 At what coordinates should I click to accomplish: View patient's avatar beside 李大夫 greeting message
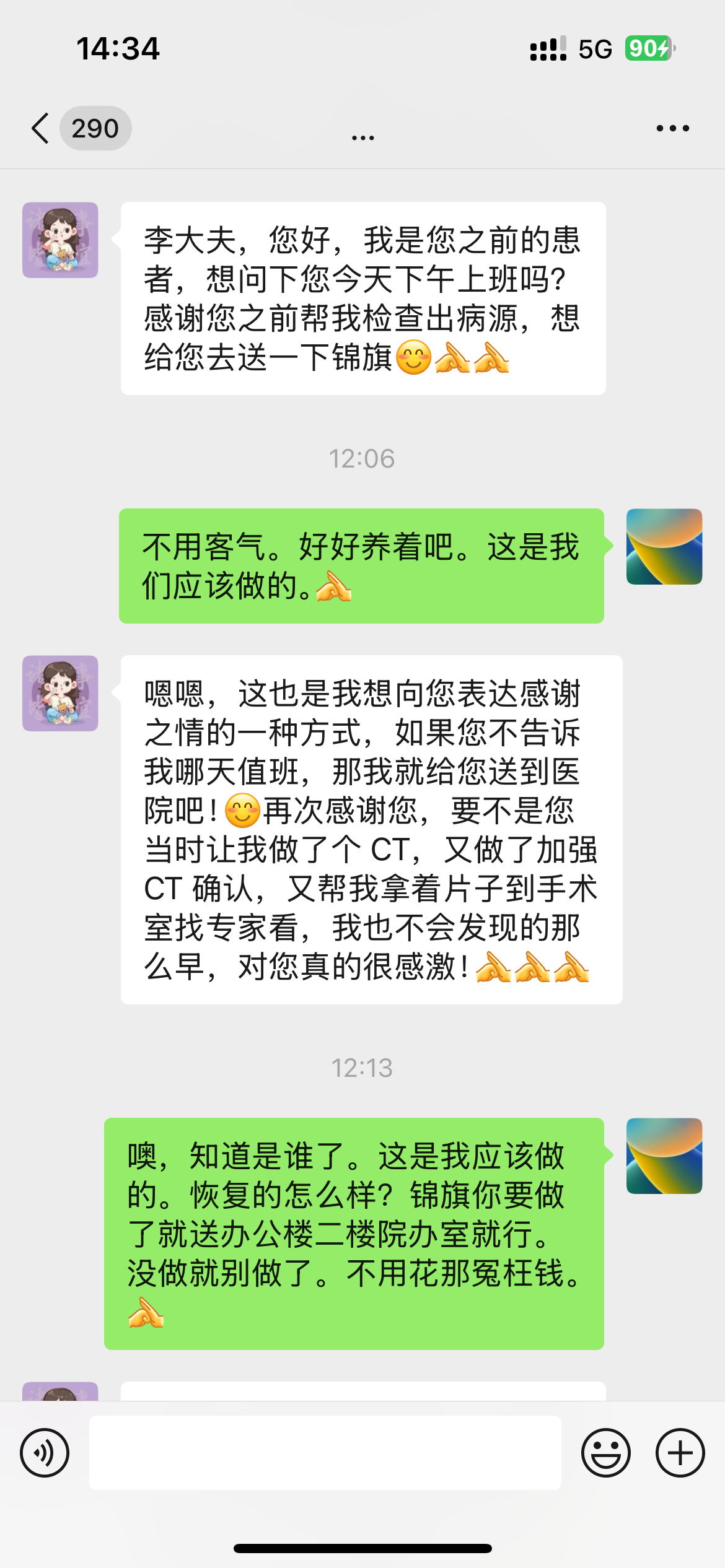[x=60, y=240]
